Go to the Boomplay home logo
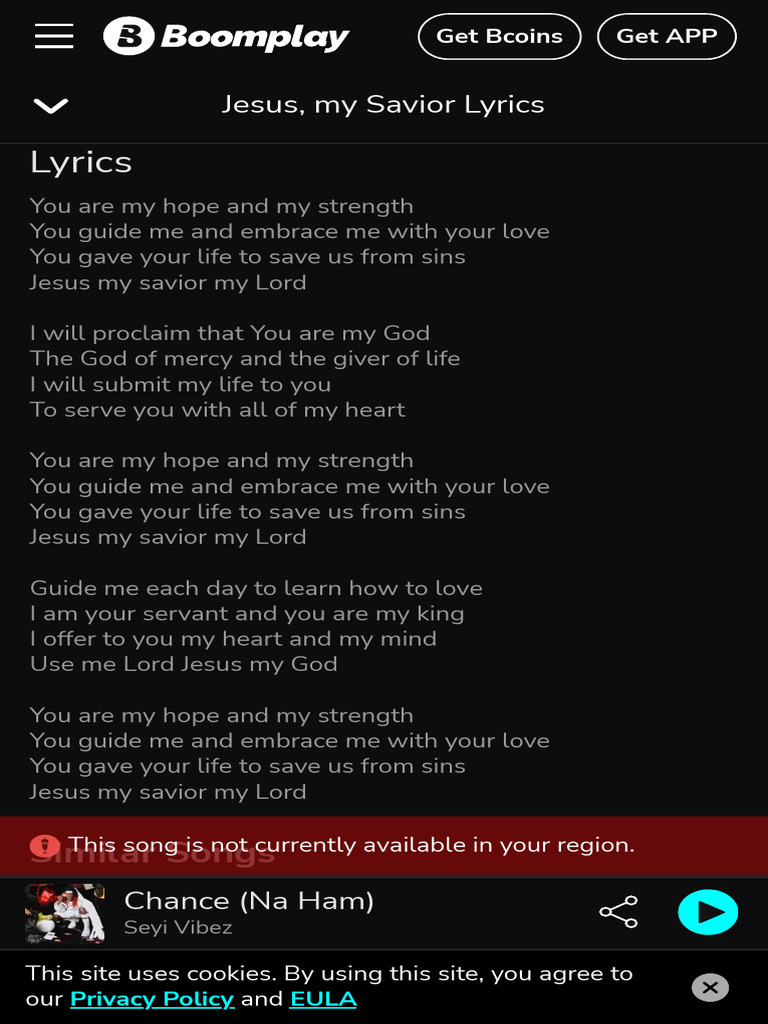The width and height of the screenshot is (768, 1024). tap(226, 36)
